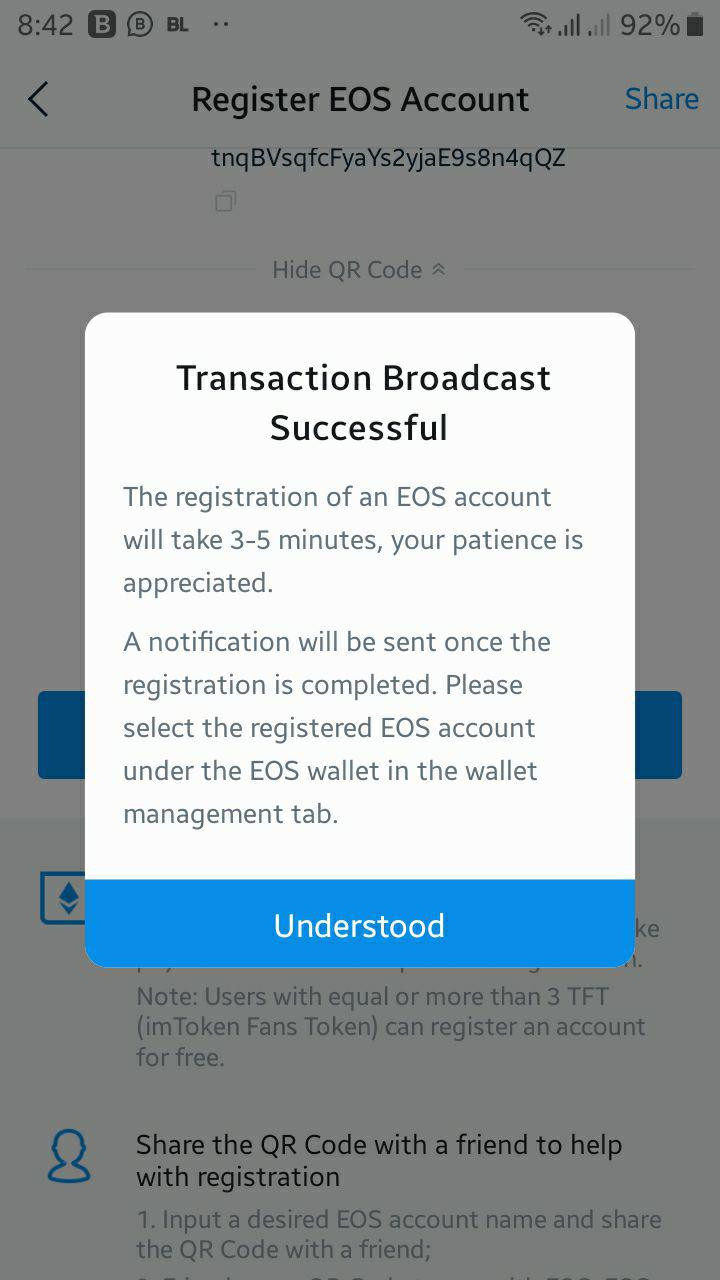Tap Share in the top bar
The width and height of the screenshot is (720, 1280).
coord(661,98)
